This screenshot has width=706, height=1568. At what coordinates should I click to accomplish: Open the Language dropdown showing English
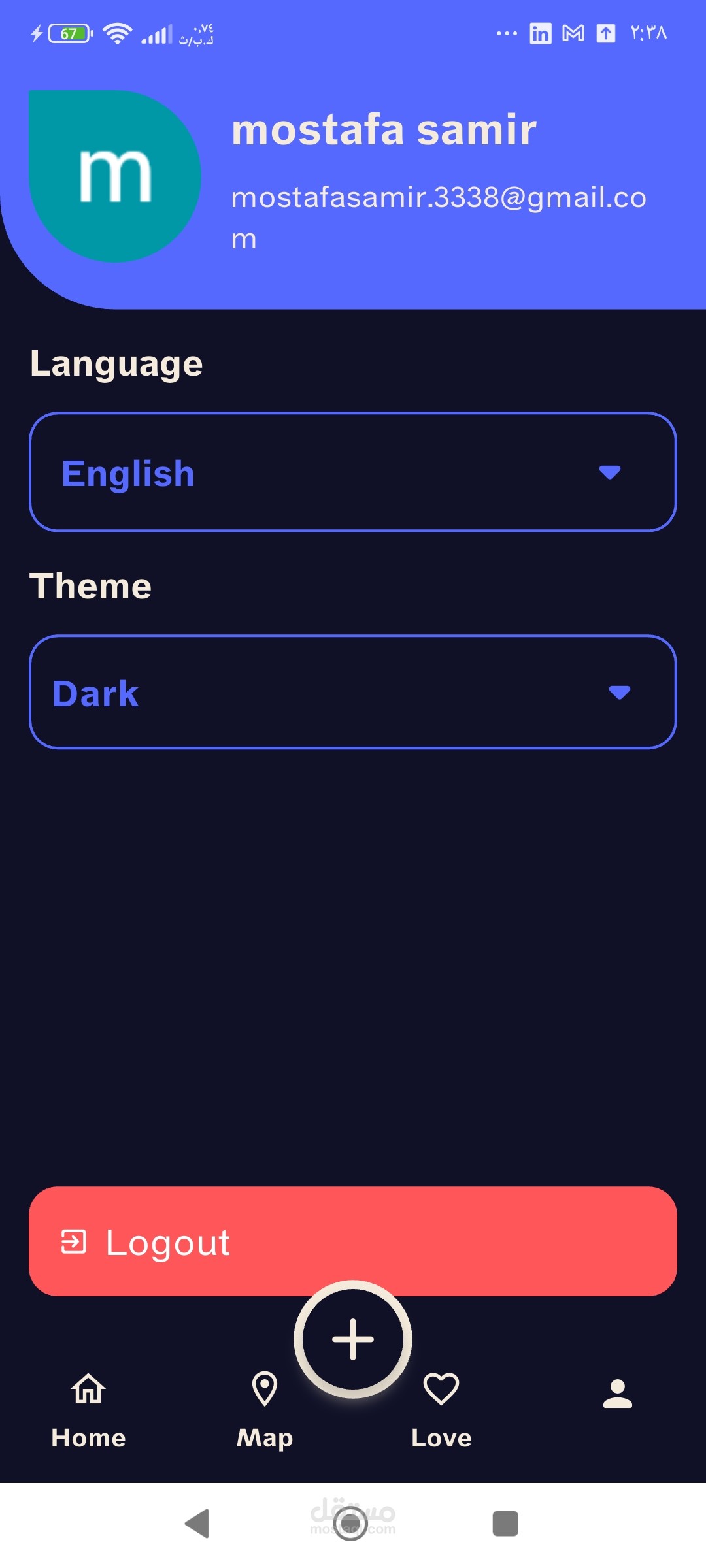[x=353, y=472]
